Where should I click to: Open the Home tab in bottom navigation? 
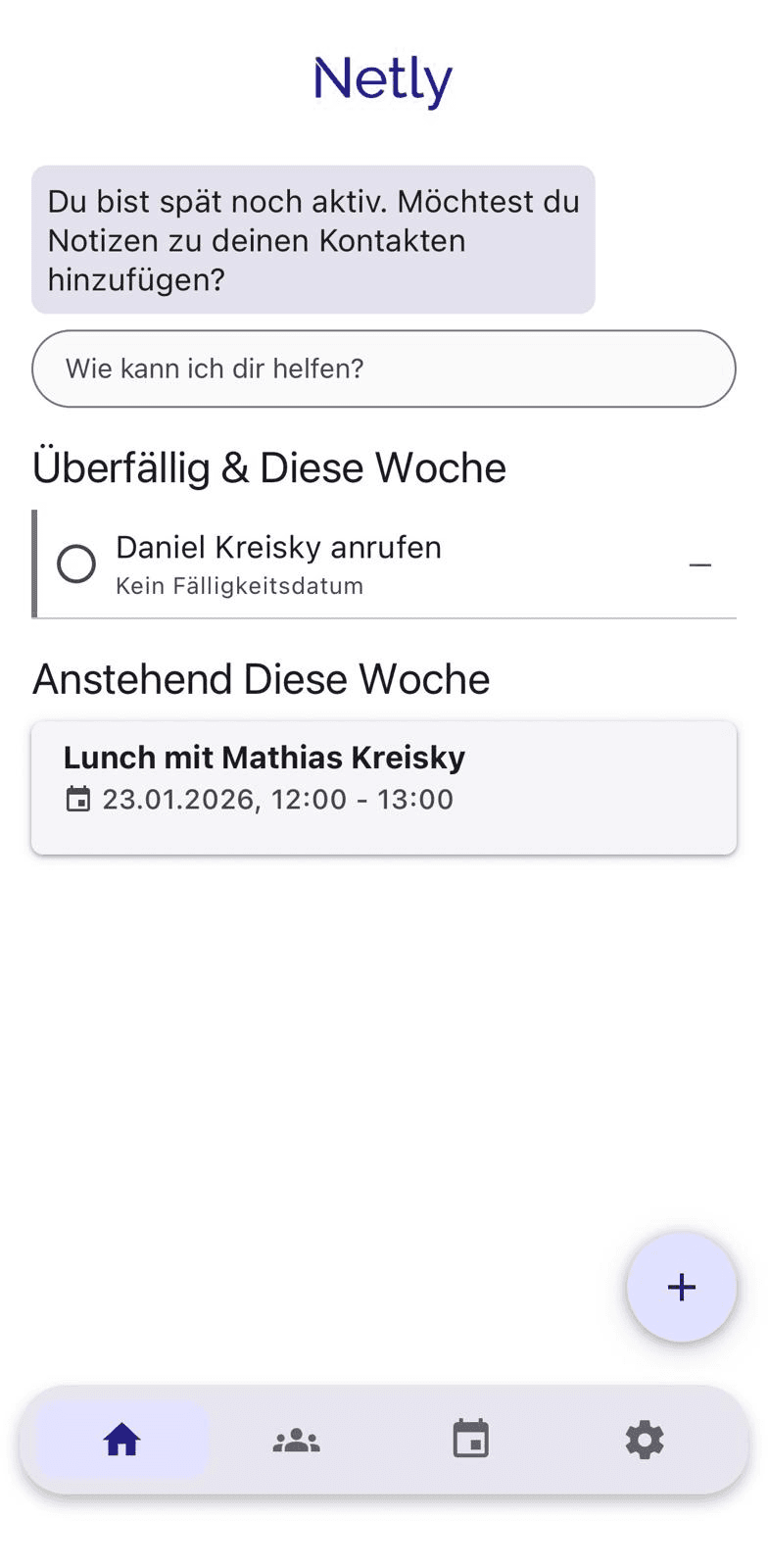click(120, 1441)
